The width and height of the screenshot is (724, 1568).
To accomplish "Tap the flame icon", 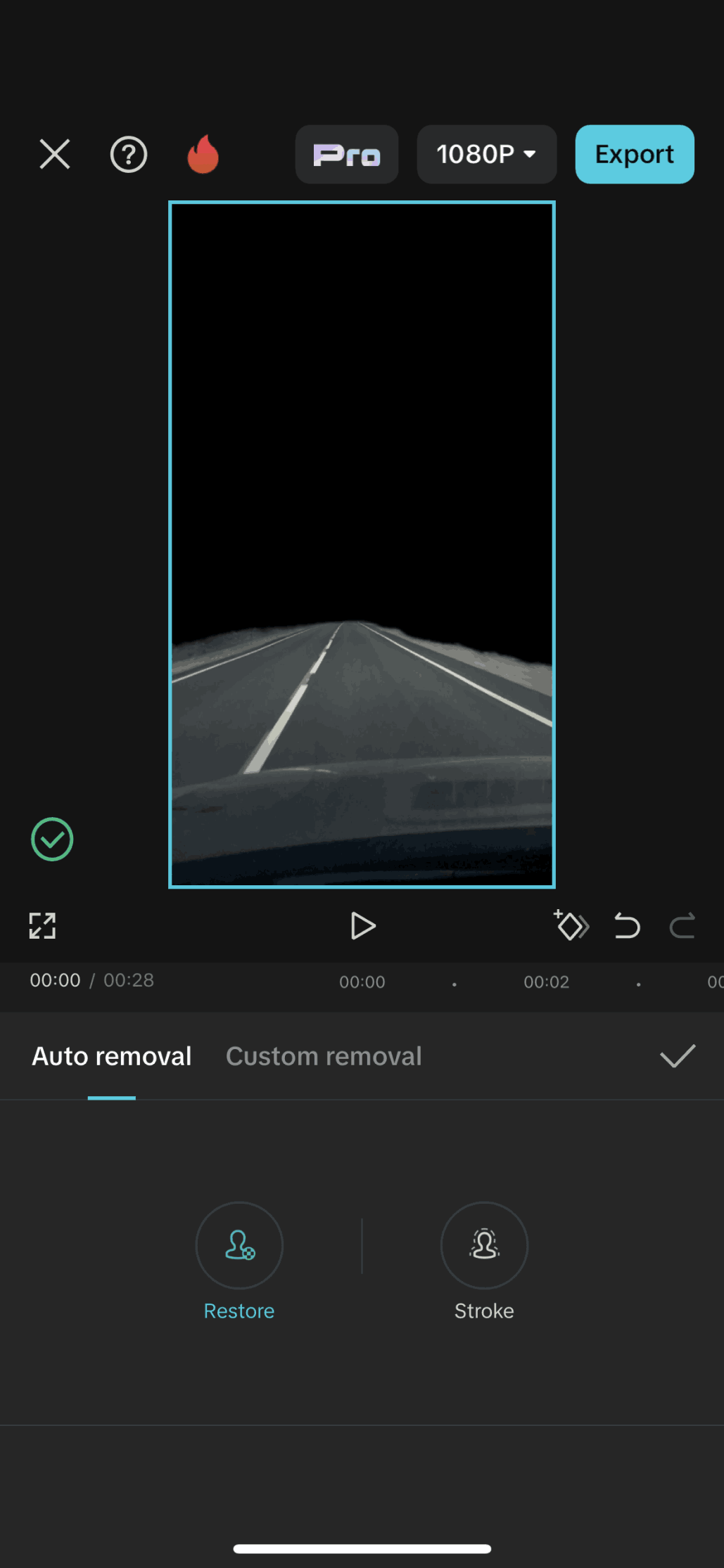I will coord(203,154).
